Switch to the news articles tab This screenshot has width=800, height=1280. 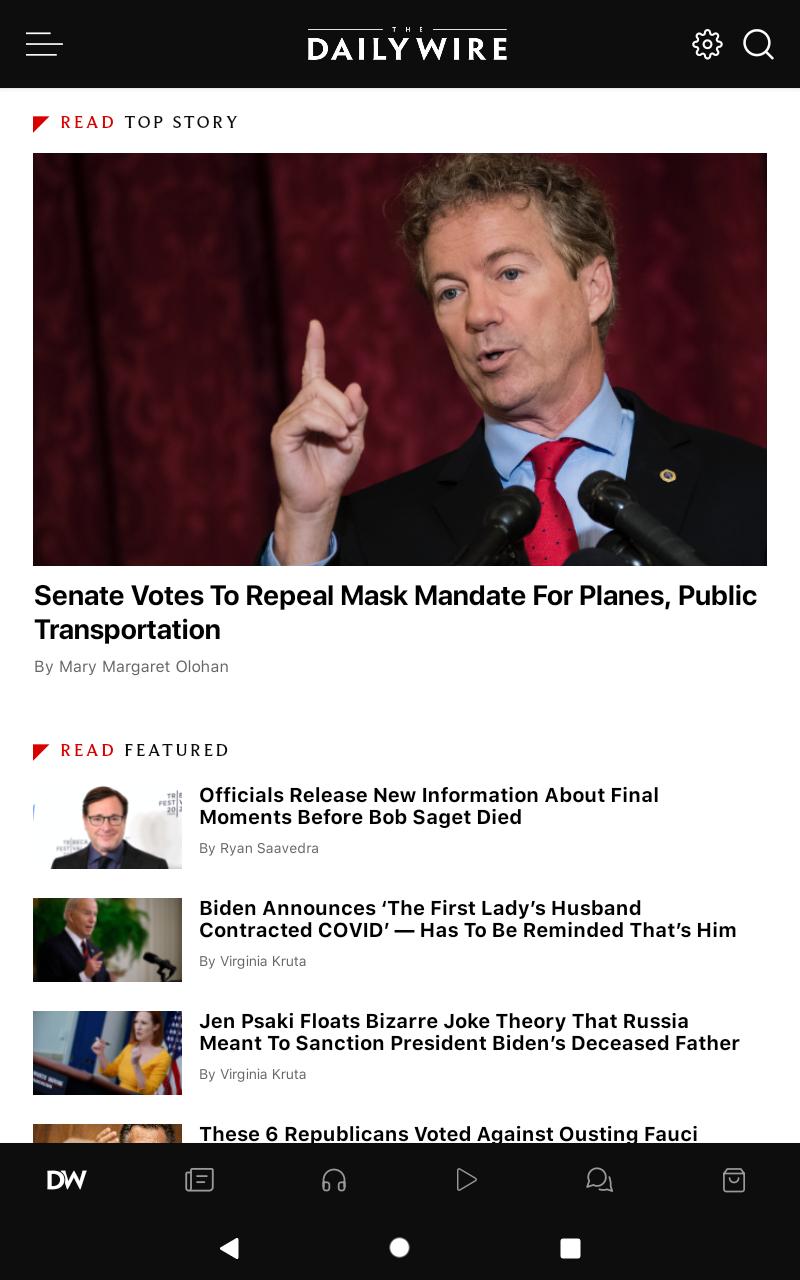(x=200, y=1180)
